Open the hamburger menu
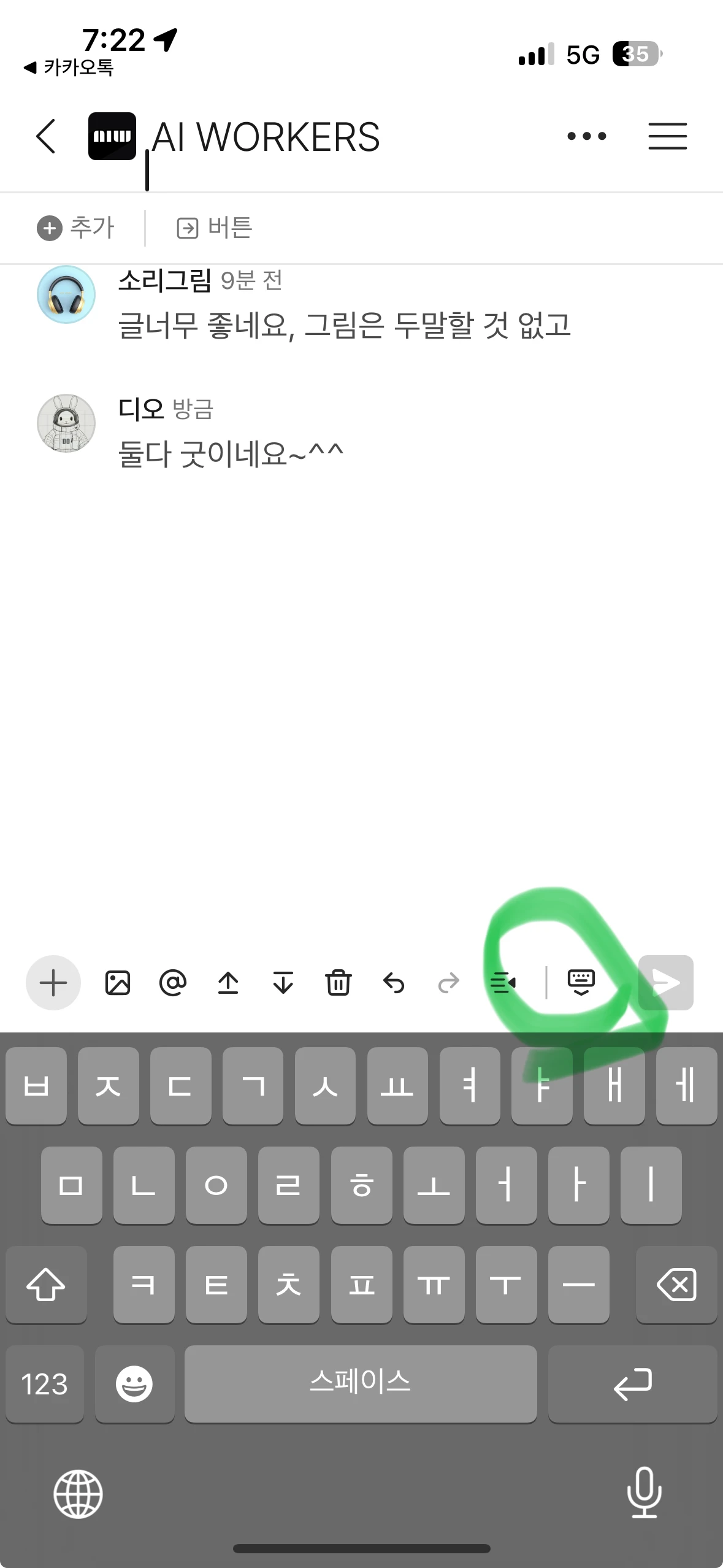 tap(667, 136)
